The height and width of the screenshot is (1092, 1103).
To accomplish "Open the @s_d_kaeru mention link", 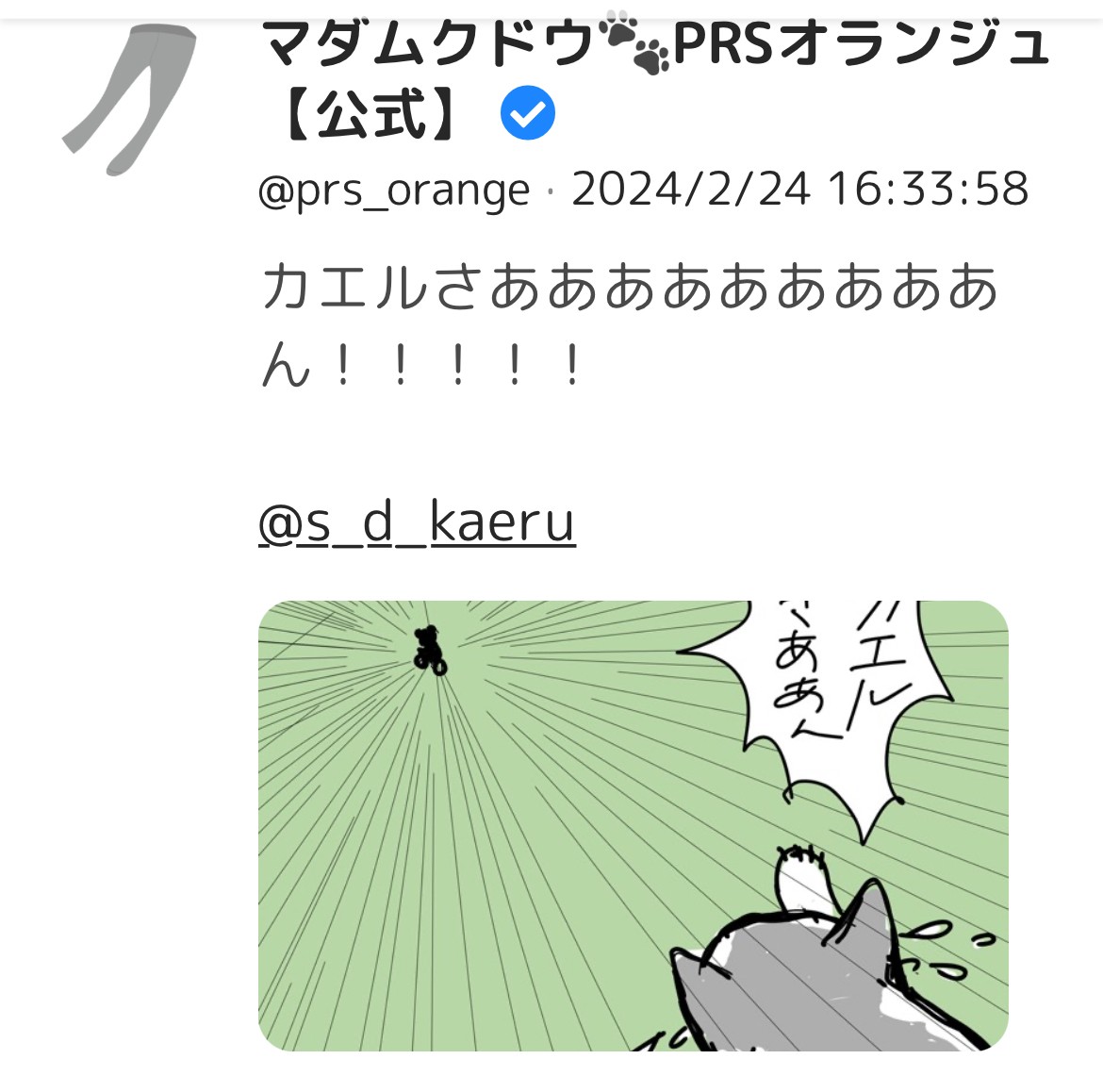I will [417, 522].
